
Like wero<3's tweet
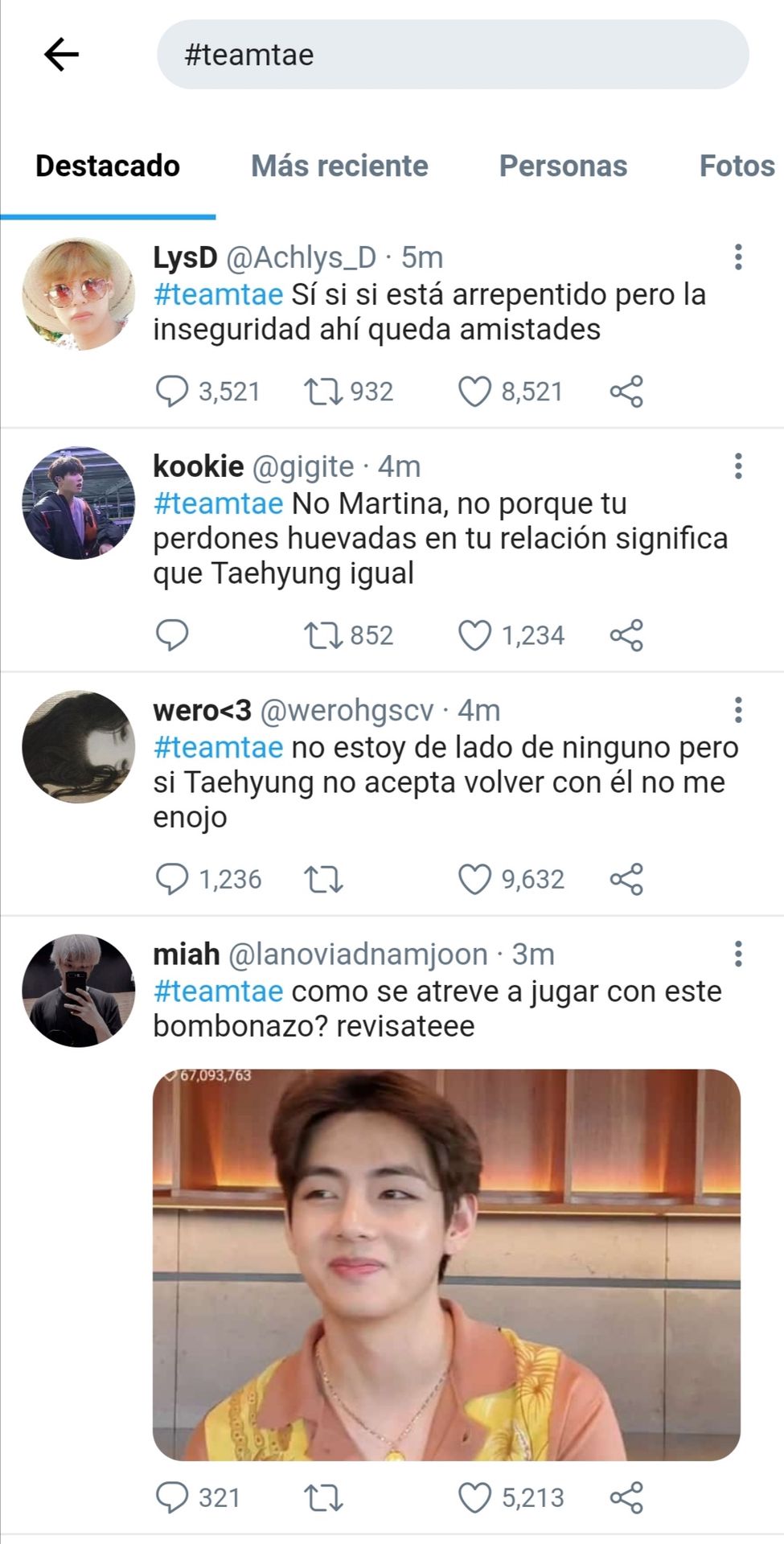(x=474, y=879)
